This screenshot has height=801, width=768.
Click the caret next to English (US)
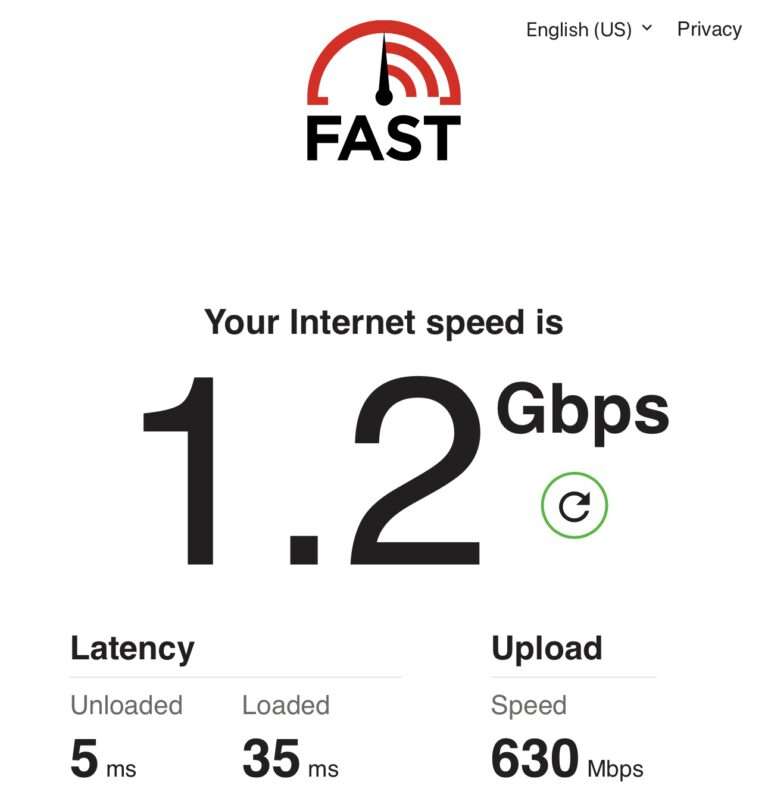tap(645, 30)
